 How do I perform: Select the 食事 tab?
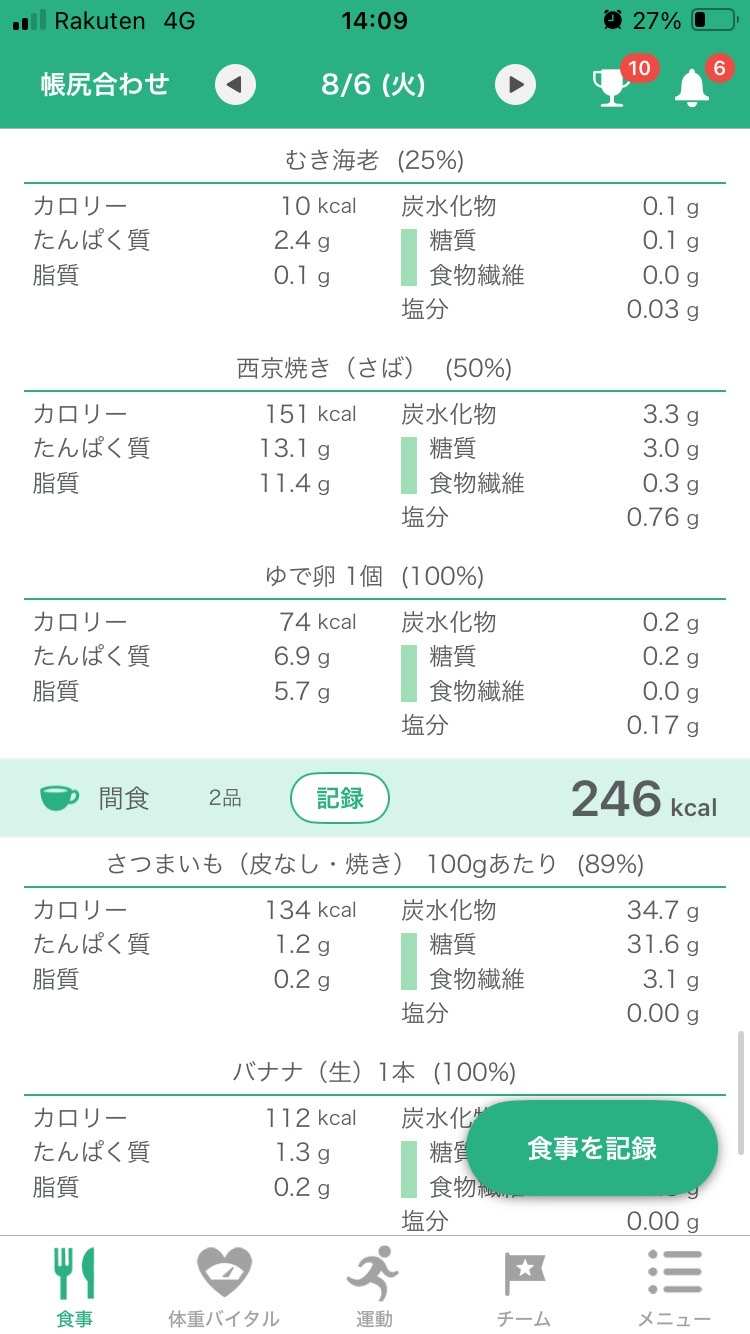point(74,1287)
